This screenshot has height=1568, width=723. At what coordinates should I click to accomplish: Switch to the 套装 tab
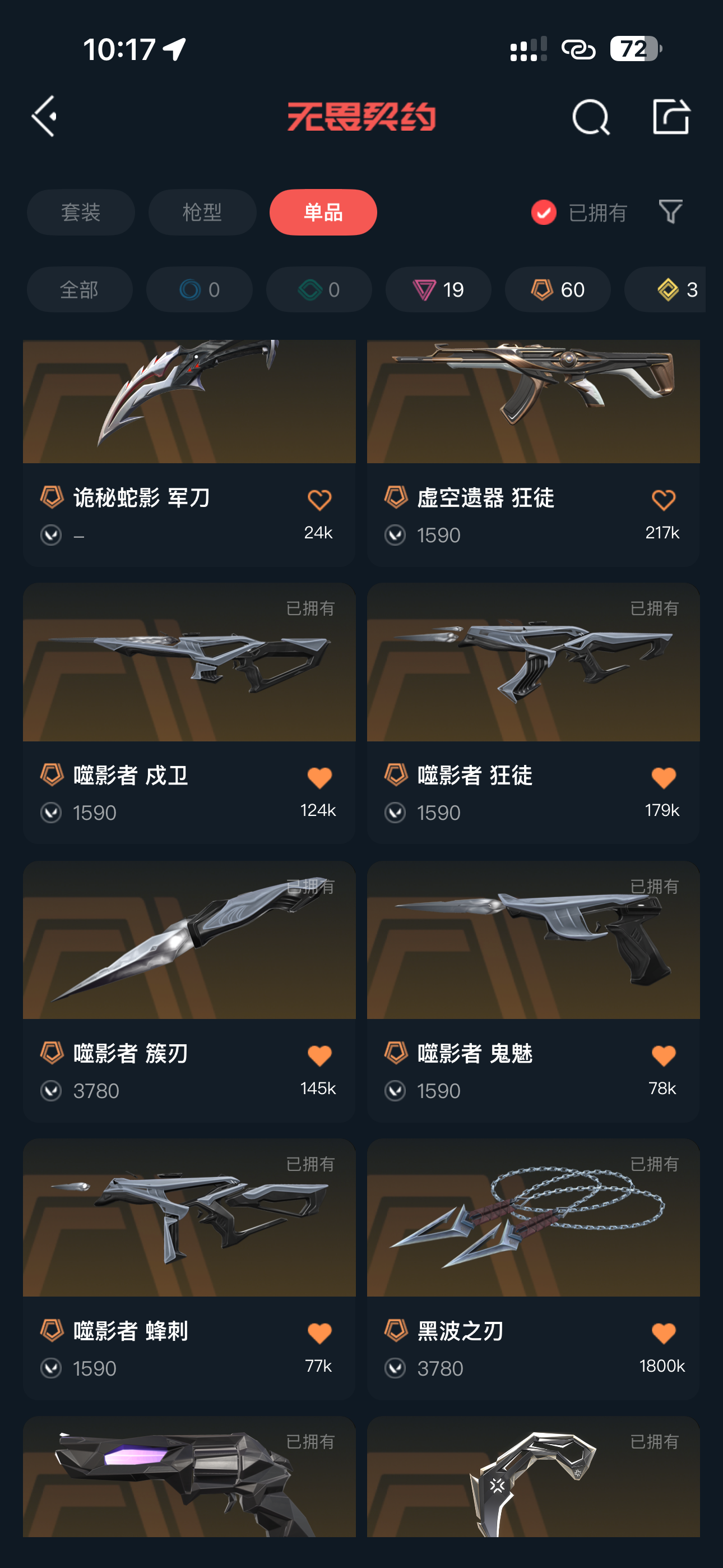click(x=80, y=213)
